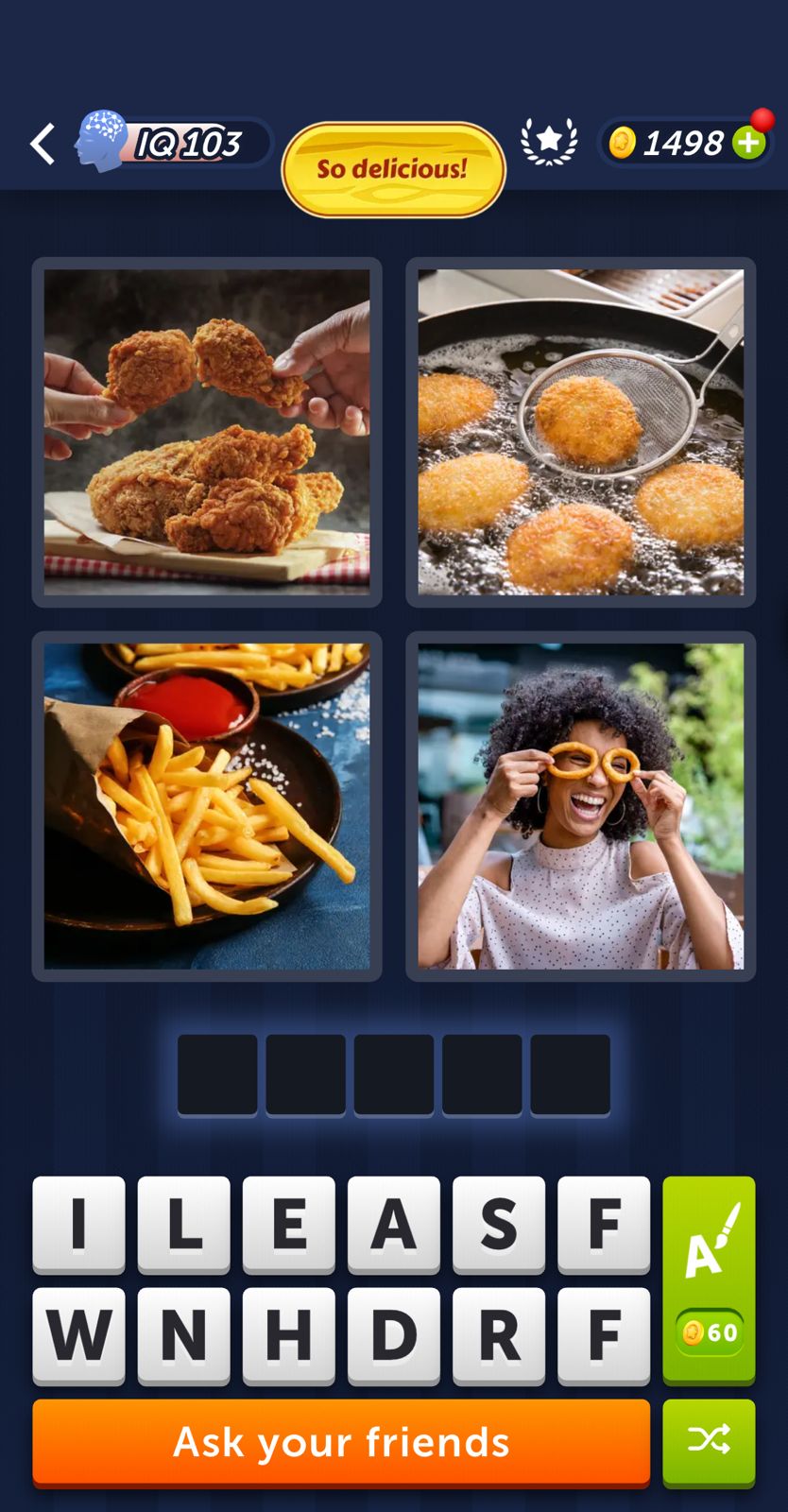Screen dimensions: 788x1512
Task: Go back using the arrow icon
Action: (x=43, y=145)
